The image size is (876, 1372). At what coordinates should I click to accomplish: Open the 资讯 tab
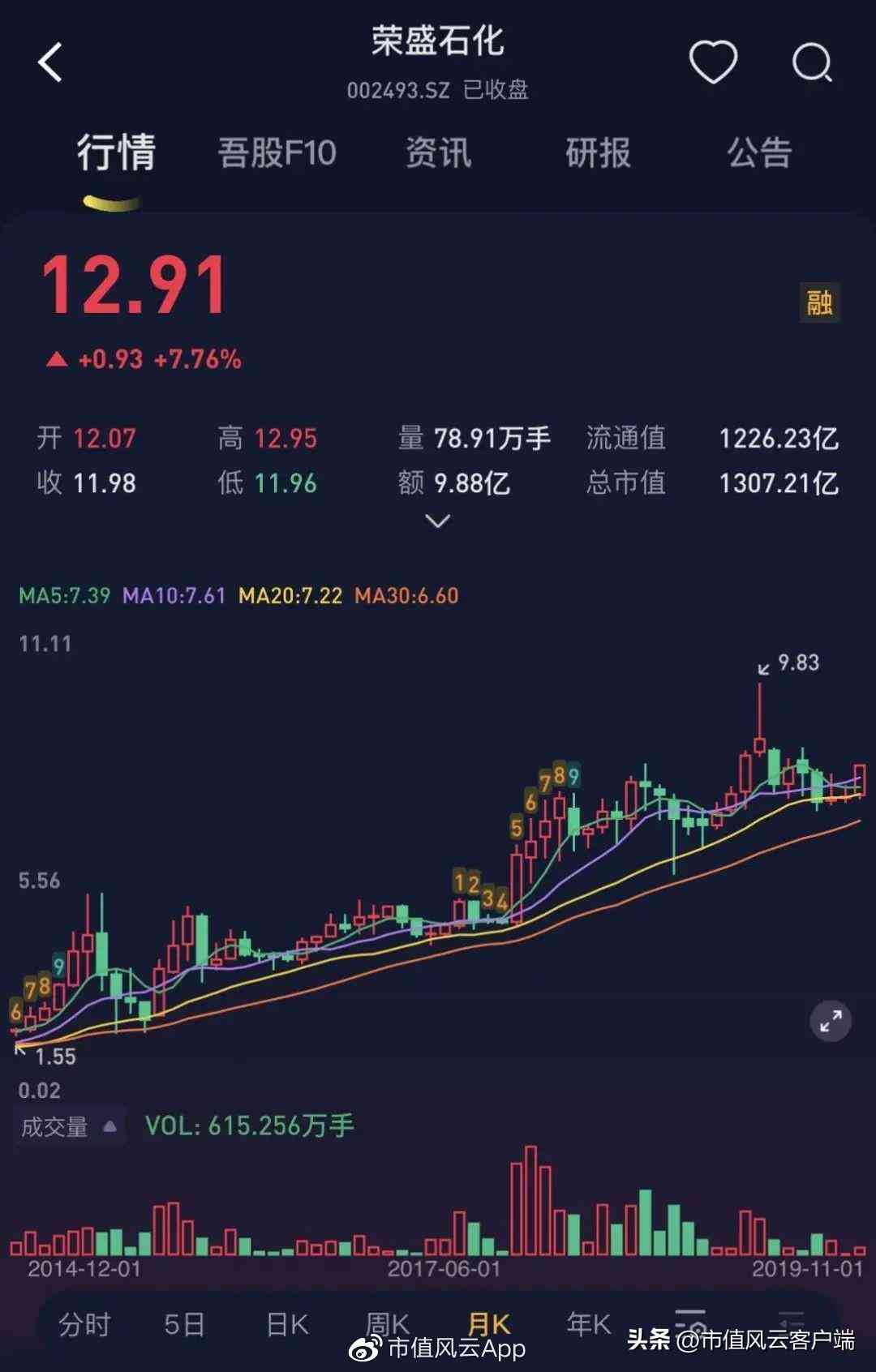438,153
